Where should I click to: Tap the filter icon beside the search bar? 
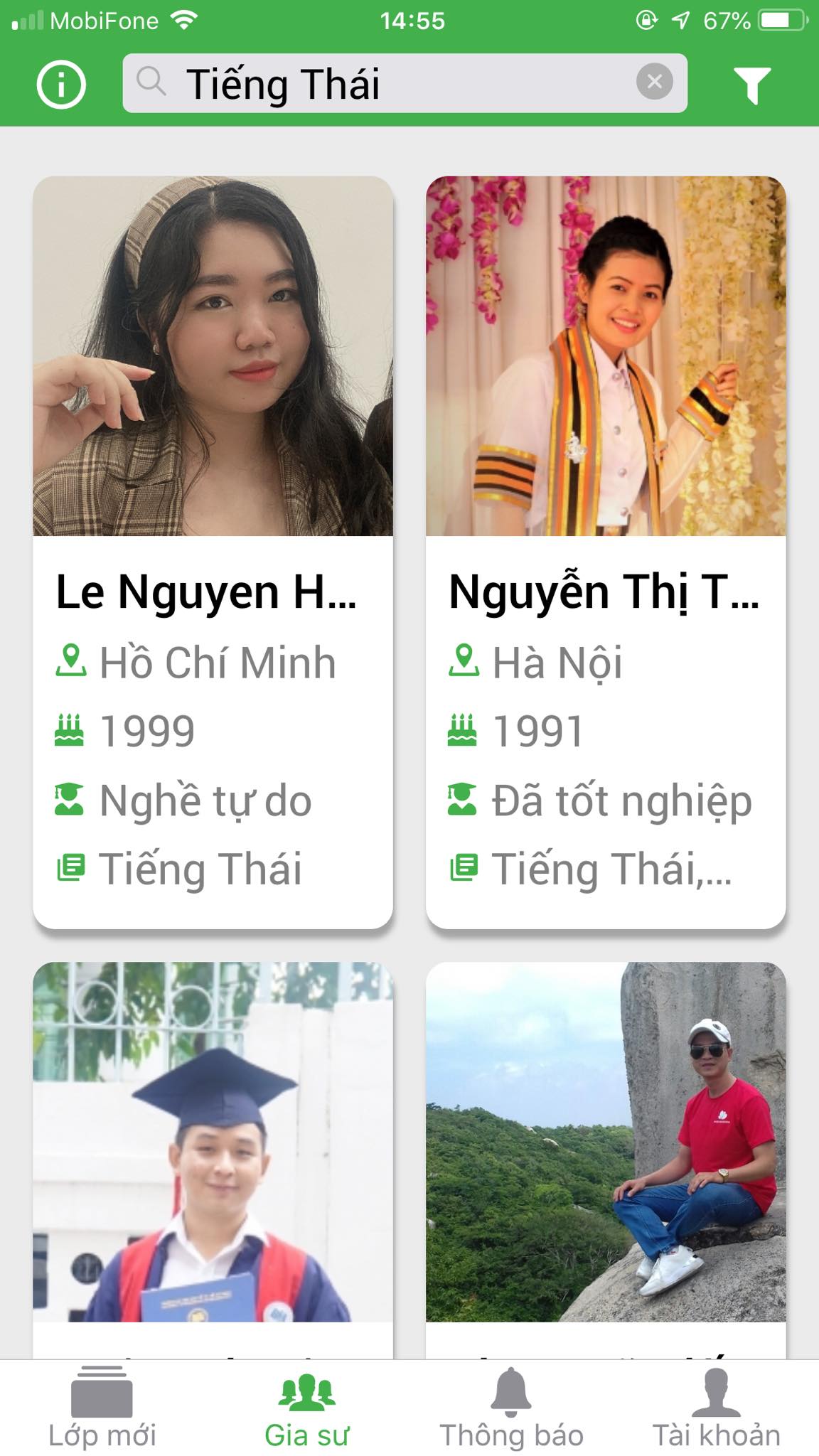[751, 85]
